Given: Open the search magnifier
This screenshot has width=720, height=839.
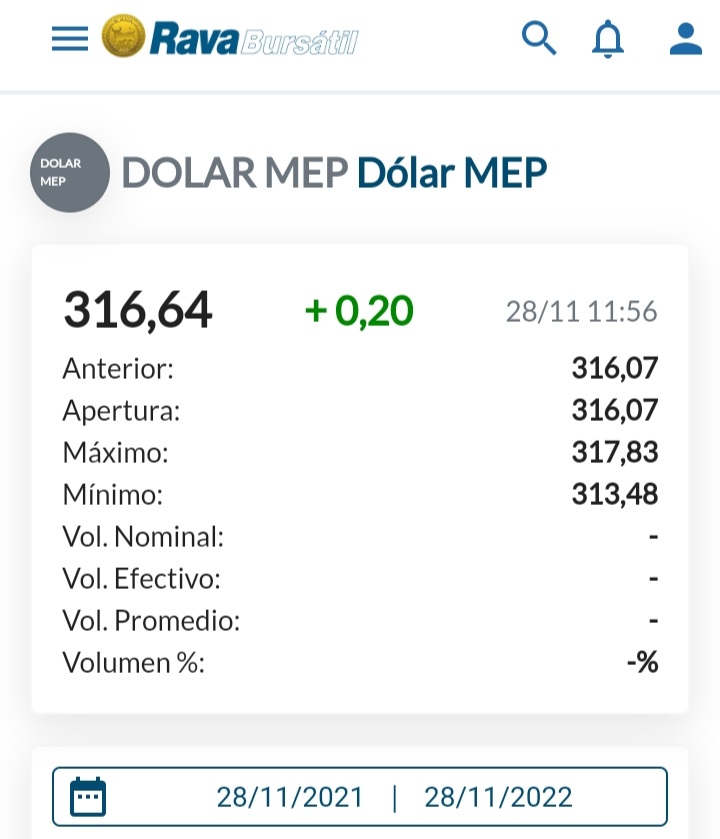Looking at the screenshot, I should [x=539, y=39].
